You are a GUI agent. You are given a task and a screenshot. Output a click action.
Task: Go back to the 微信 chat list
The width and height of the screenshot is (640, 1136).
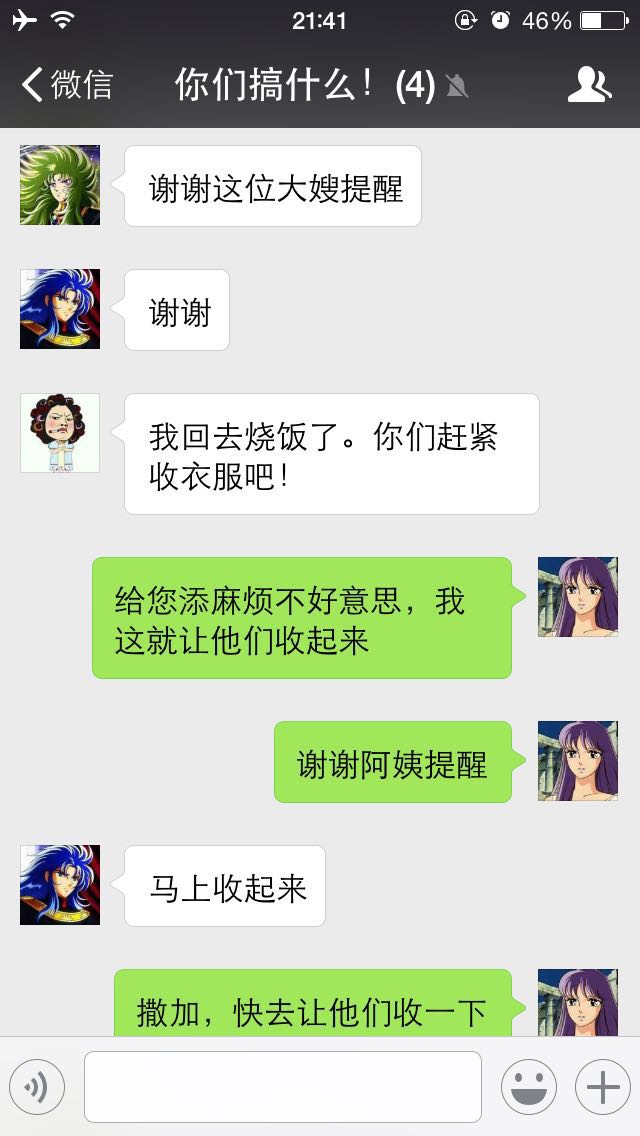[x=66, y=85]
